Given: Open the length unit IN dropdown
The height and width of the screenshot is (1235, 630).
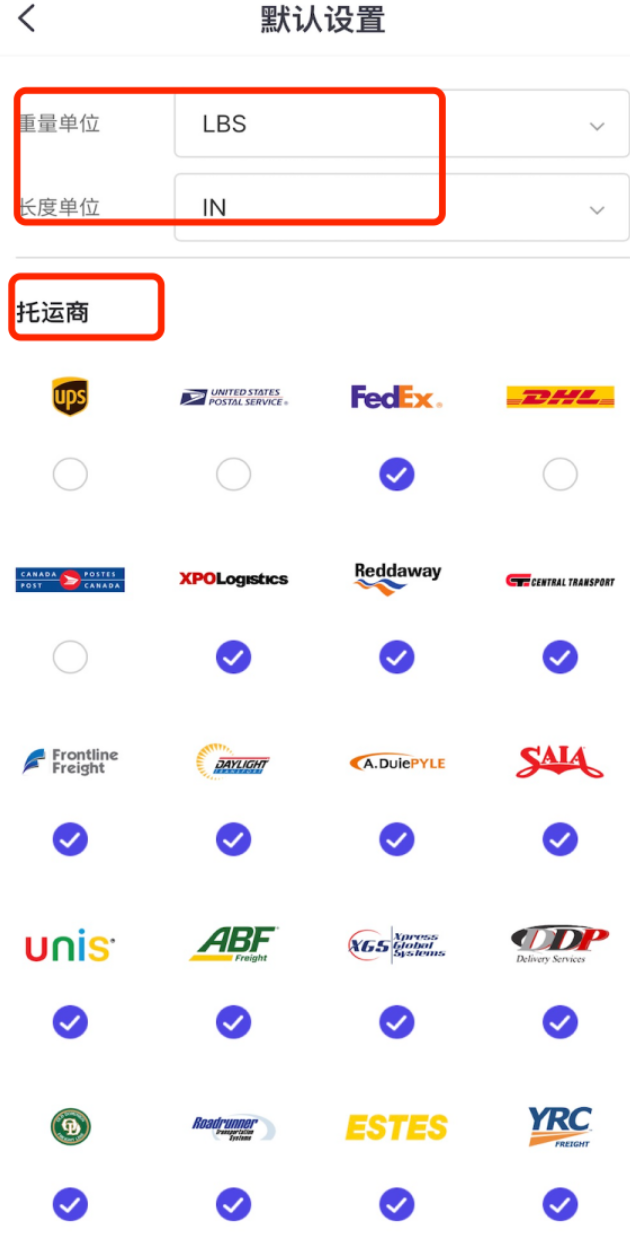Looking at the screenshot, I should point(401,208).
